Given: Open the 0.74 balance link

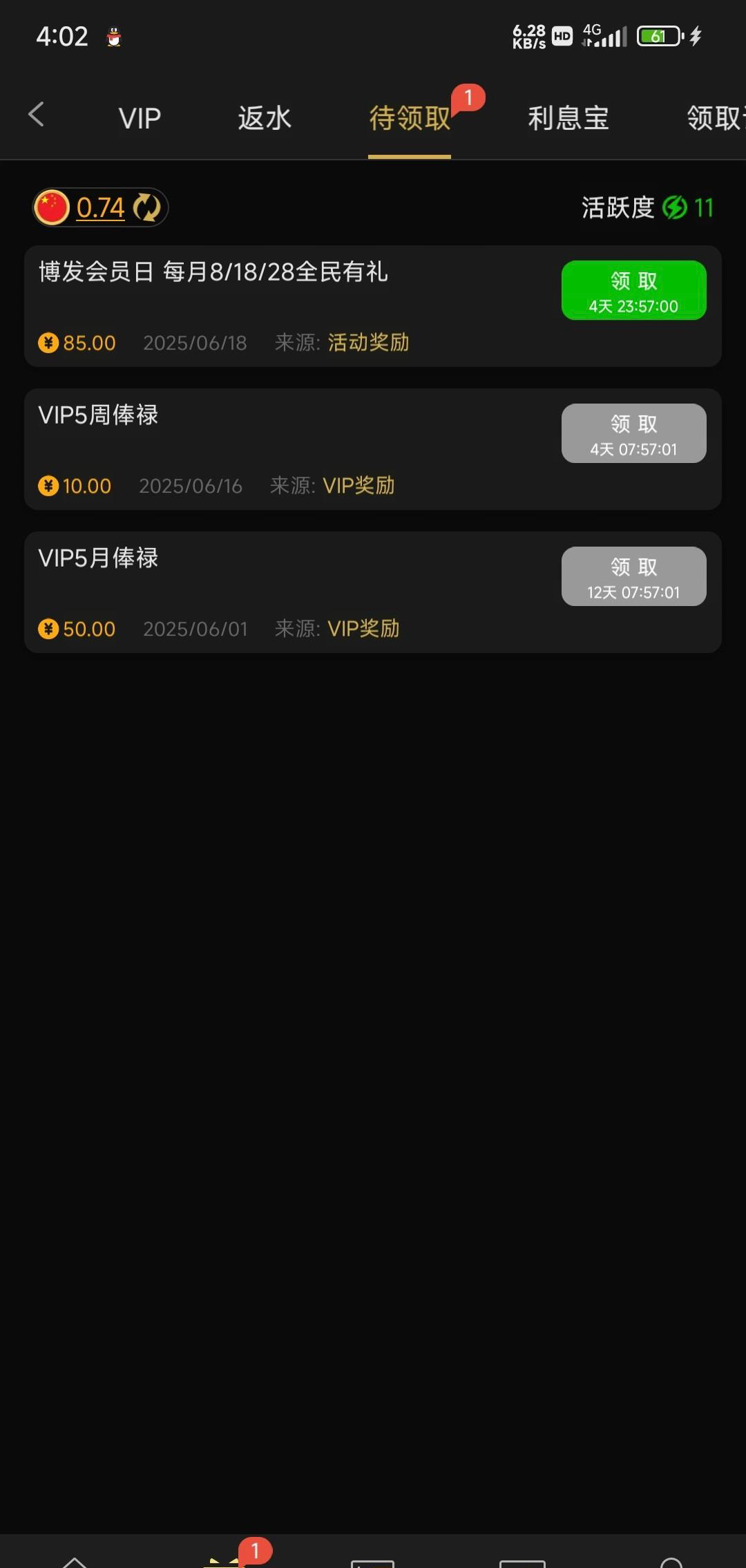Looking at the screenshot, I should tap(100, 207).
